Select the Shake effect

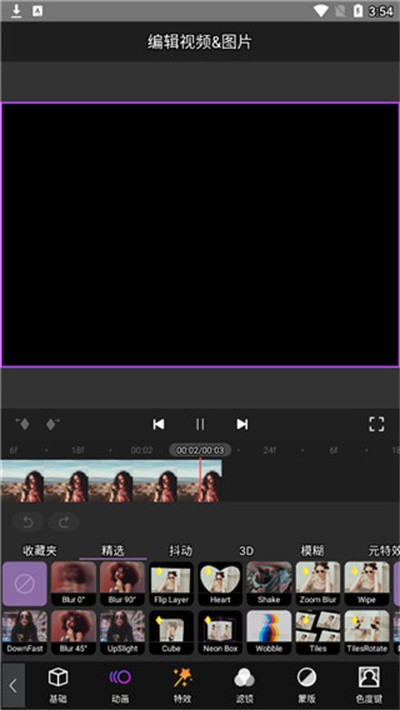[x=269, y=584]
